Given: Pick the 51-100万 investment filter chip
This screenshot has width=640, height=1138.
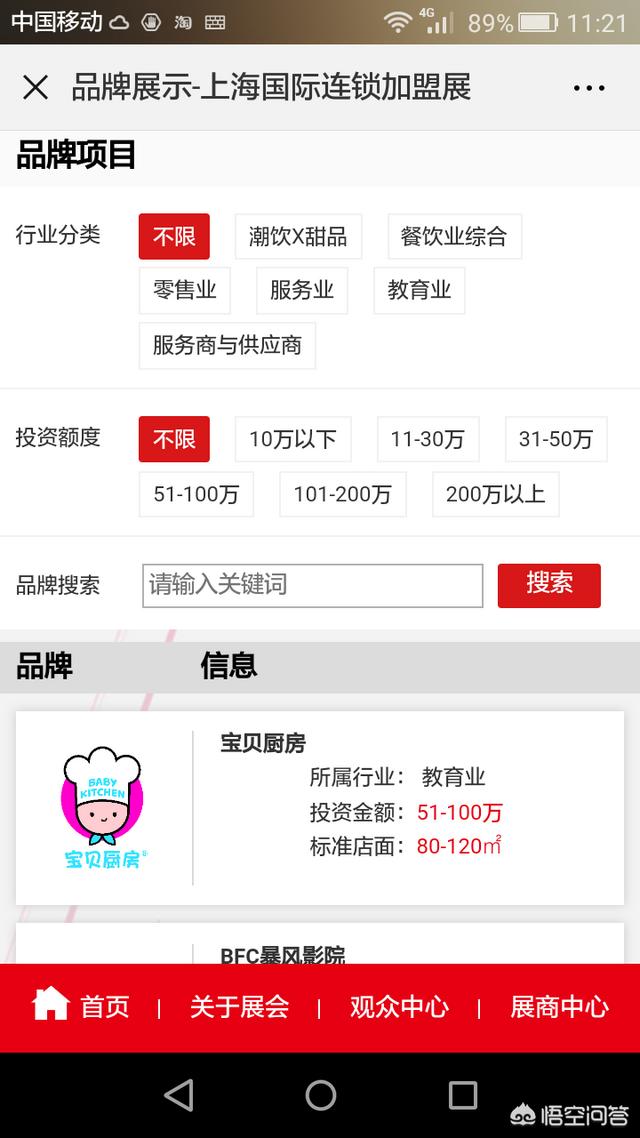Looking at the screenshot, I should 196,494.
